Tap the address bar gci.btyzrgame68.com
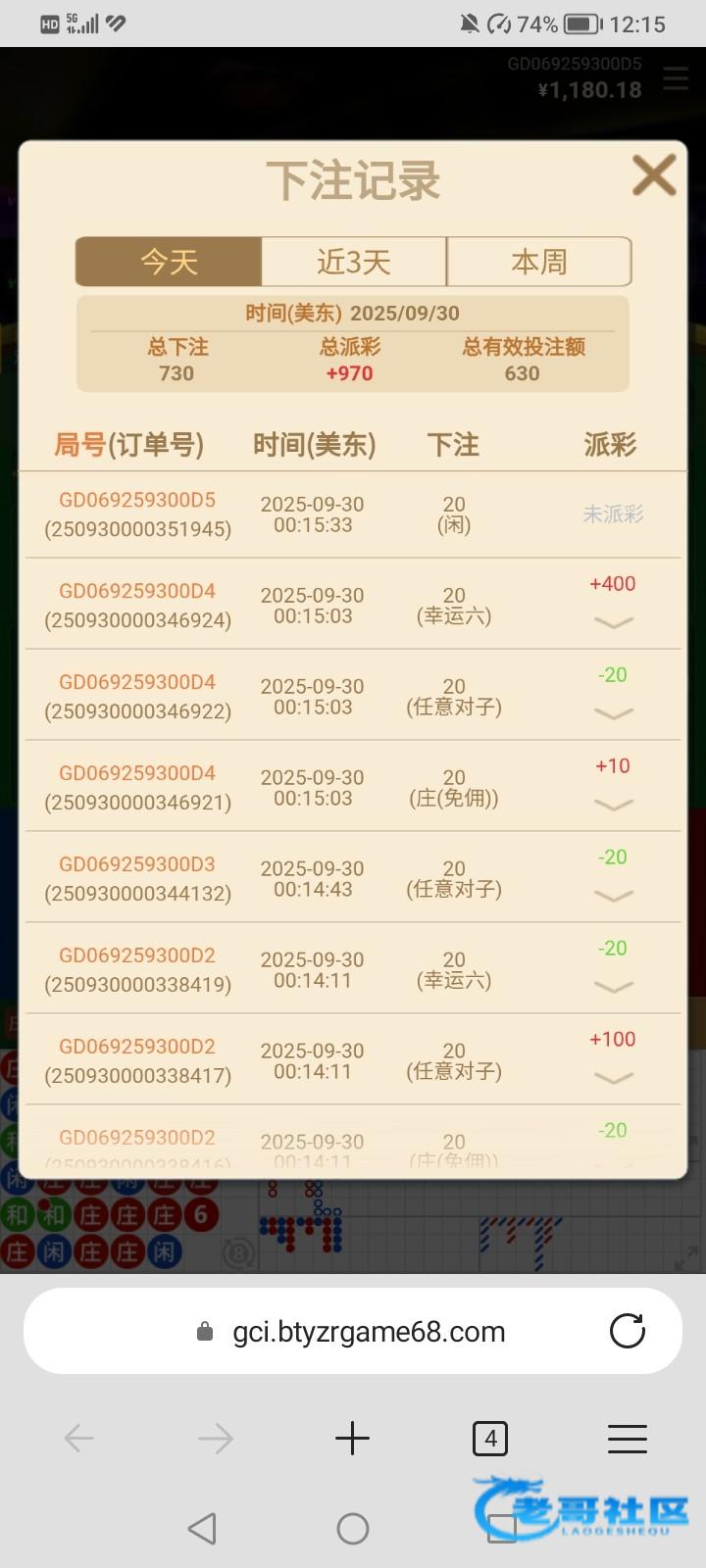The height and width of the screenshot is (1568, 706). (x=369, y=1332)
